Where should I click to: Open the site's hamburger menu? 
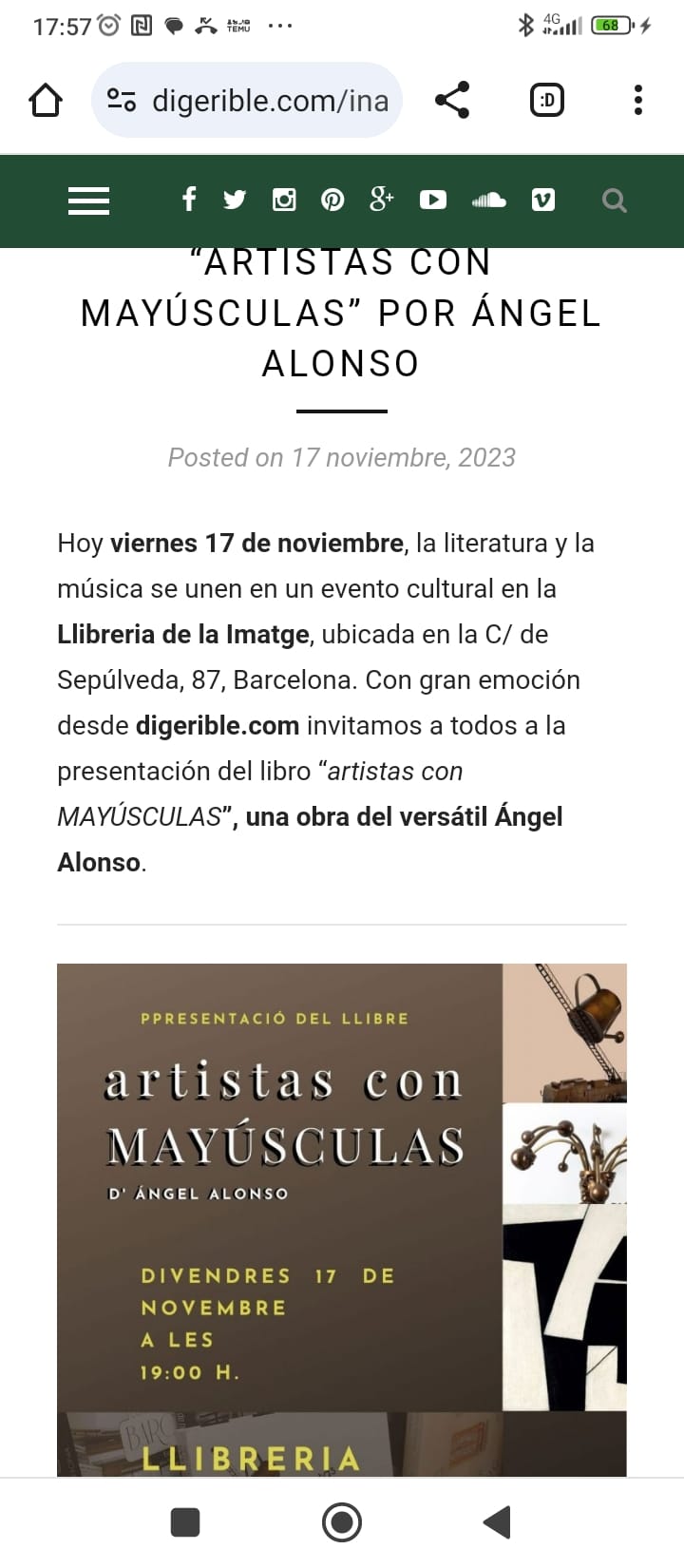[89, 201]
